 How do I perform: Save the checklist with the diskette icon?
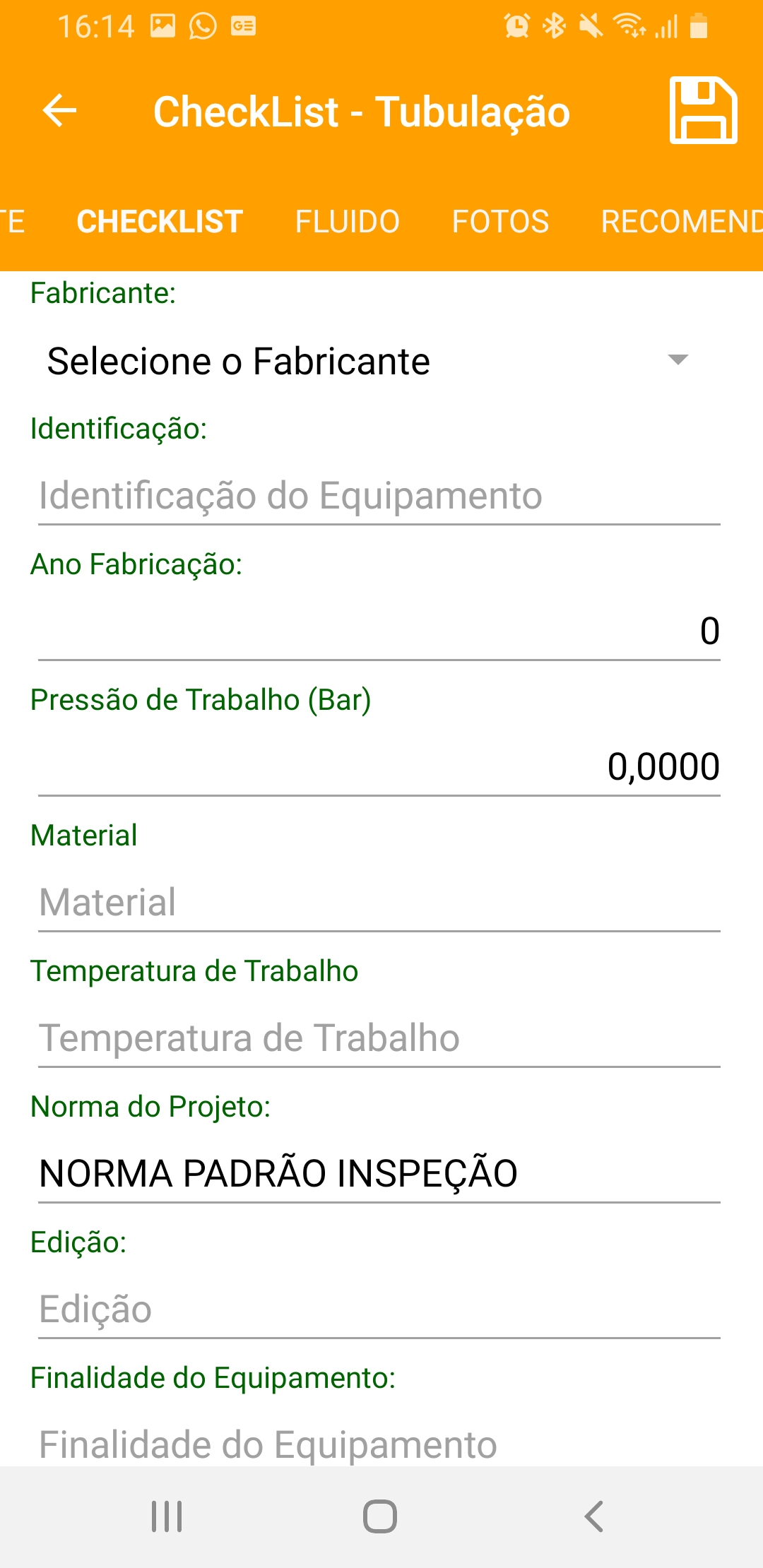[x=703, y=111]
